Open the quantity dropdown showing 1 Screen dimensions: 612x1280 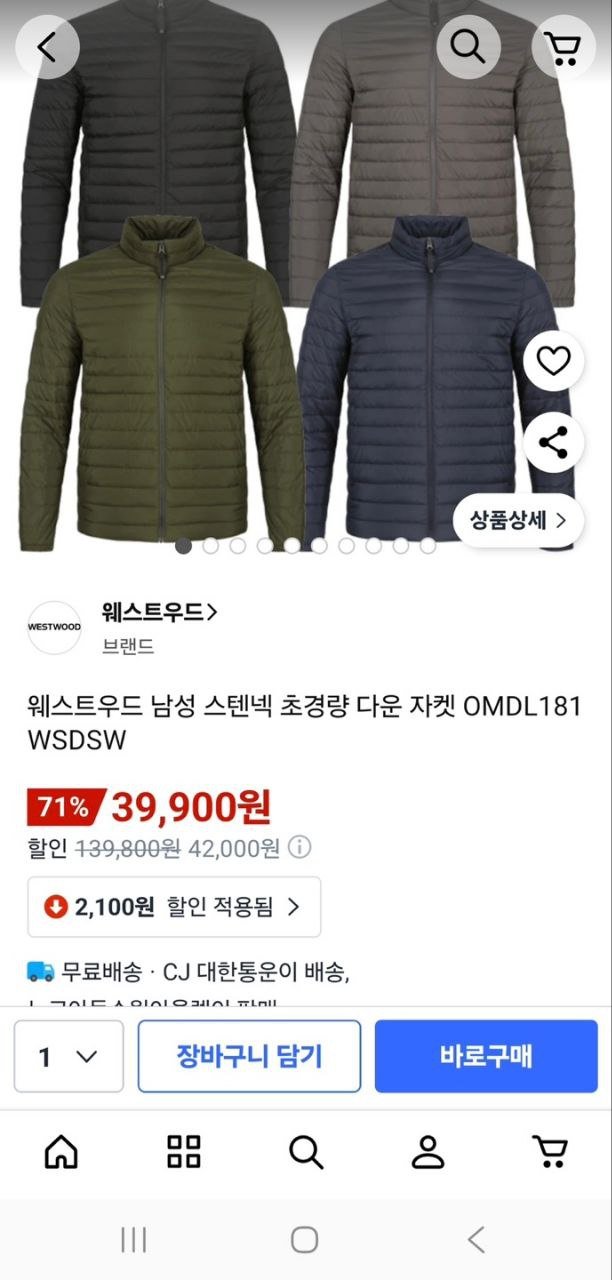click(x=69, y=1056)
